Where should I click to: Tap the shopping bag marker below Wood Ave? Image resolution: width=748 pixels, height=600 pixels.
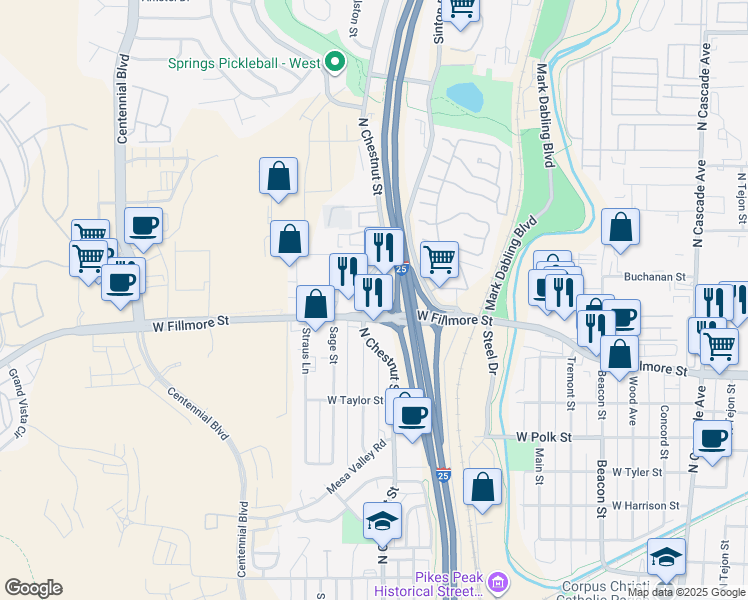point(620,354)
